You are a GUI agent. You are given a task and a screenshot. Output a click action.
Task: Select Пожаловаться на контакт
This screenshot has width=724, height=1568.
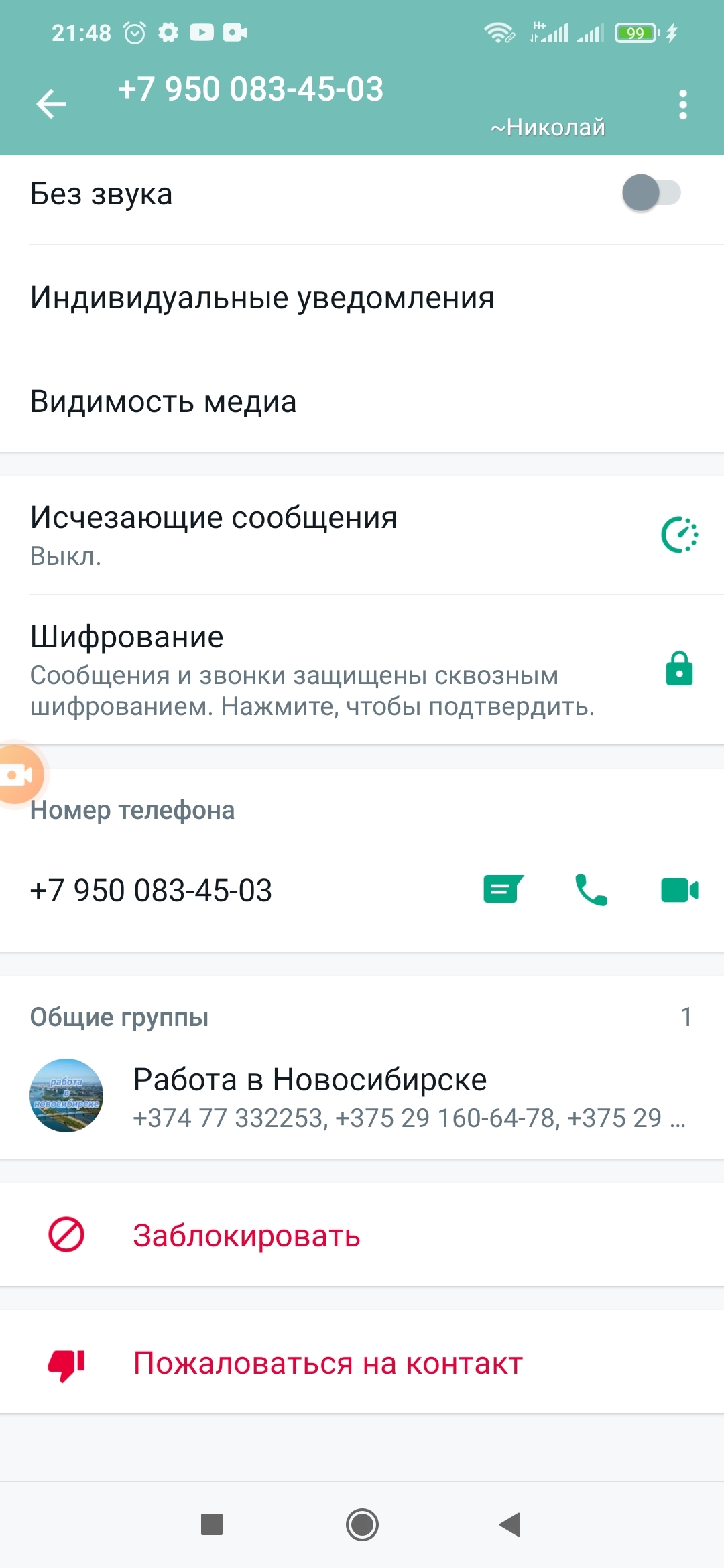[327, 1363]
